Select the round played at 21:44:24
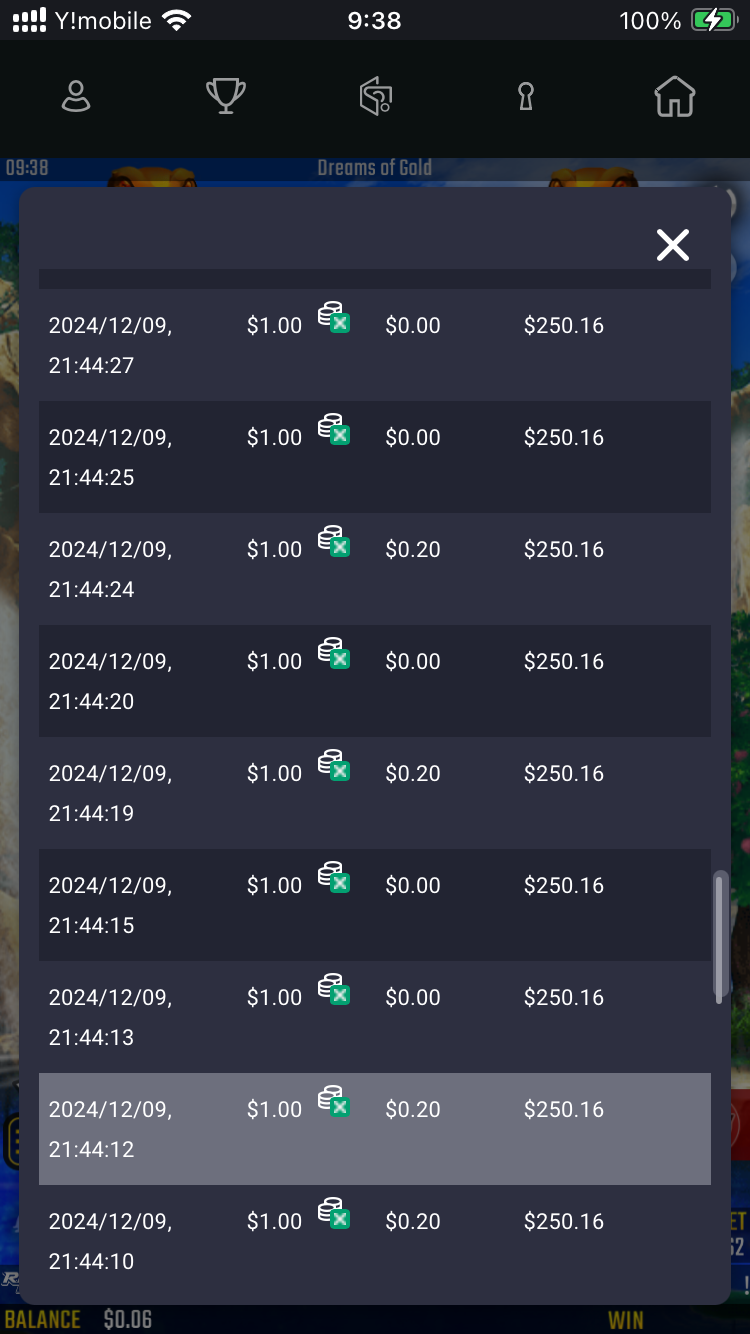 point(375,569)
